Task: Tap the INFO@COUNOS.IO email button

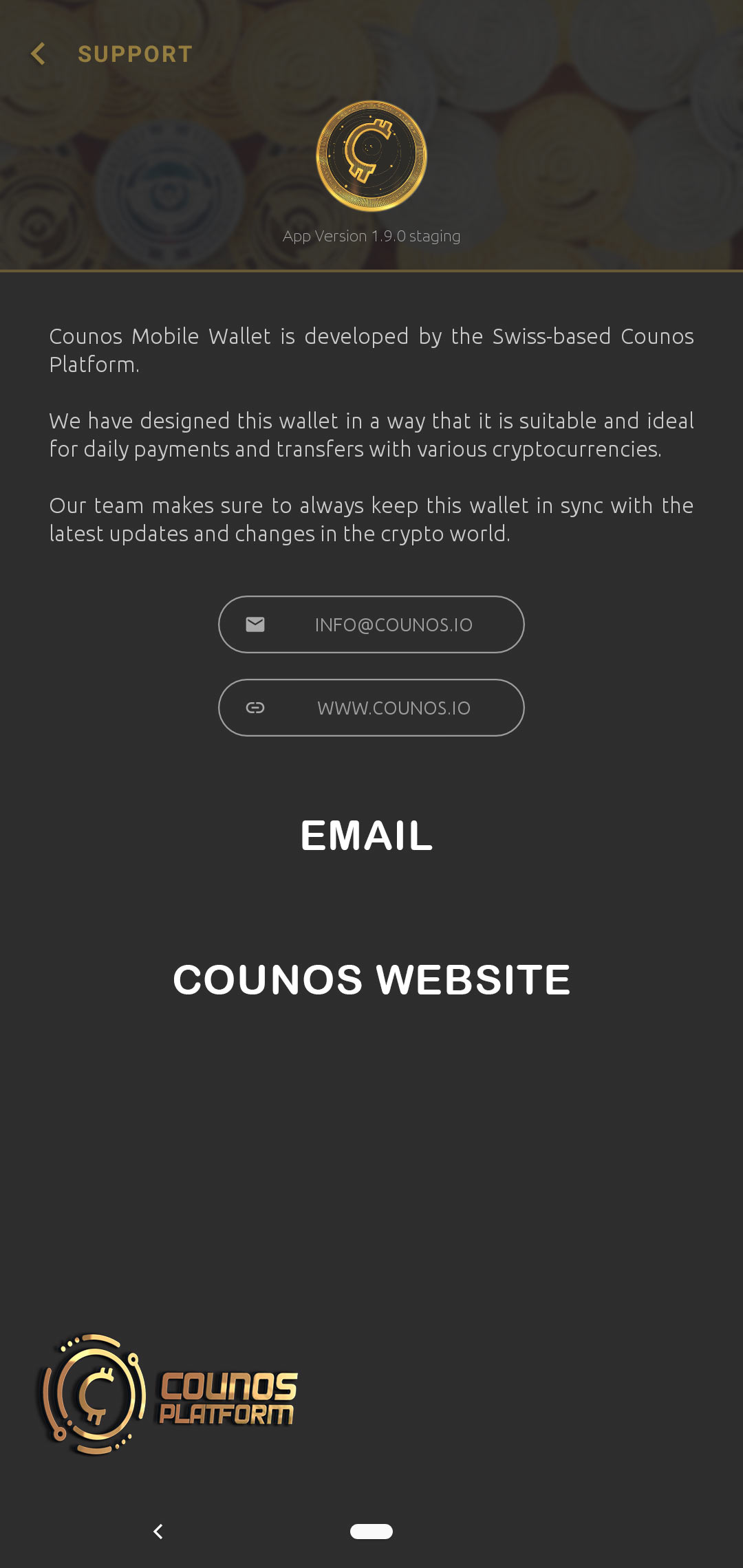Action: (371, 624)
